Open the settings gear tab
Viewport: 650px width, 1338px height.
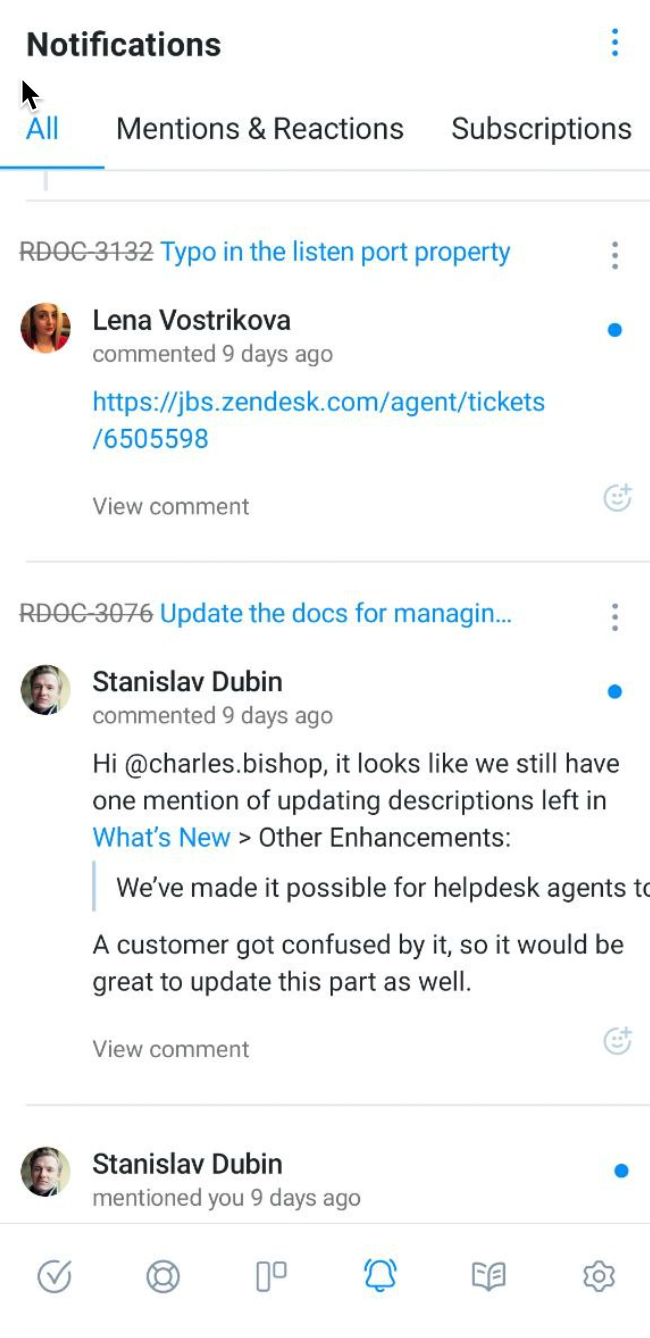tap(598, 1276)
